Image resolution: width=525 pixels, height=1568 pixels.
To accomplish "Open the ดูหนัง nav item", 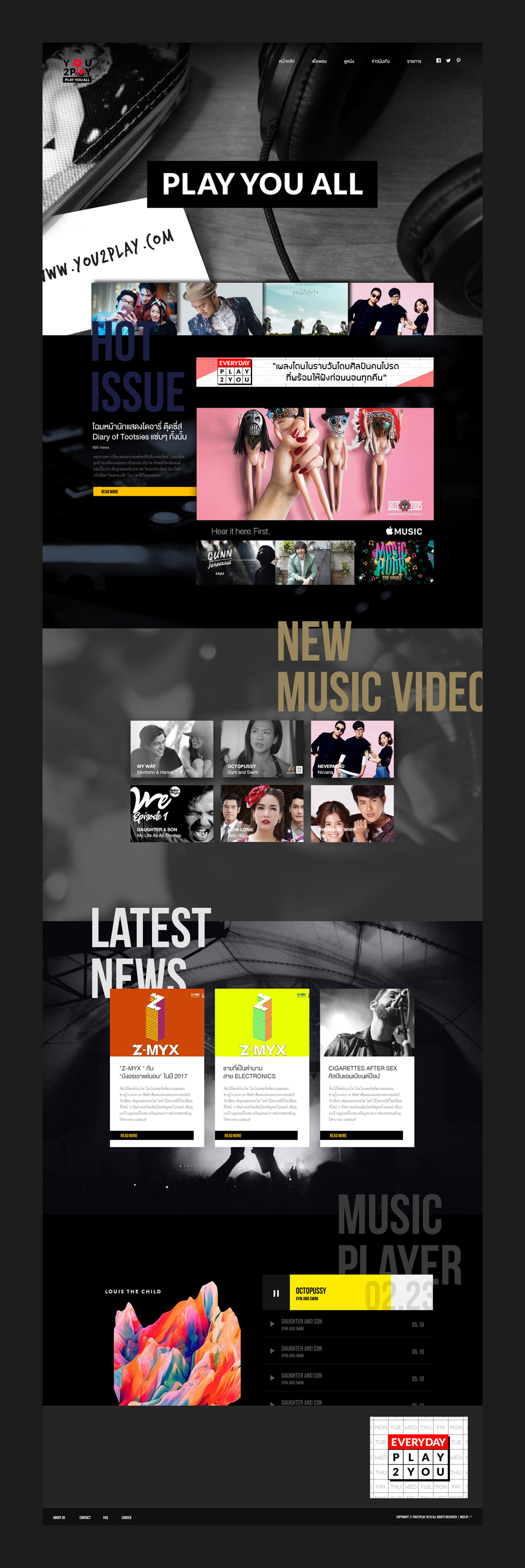I will click(348, 62).
